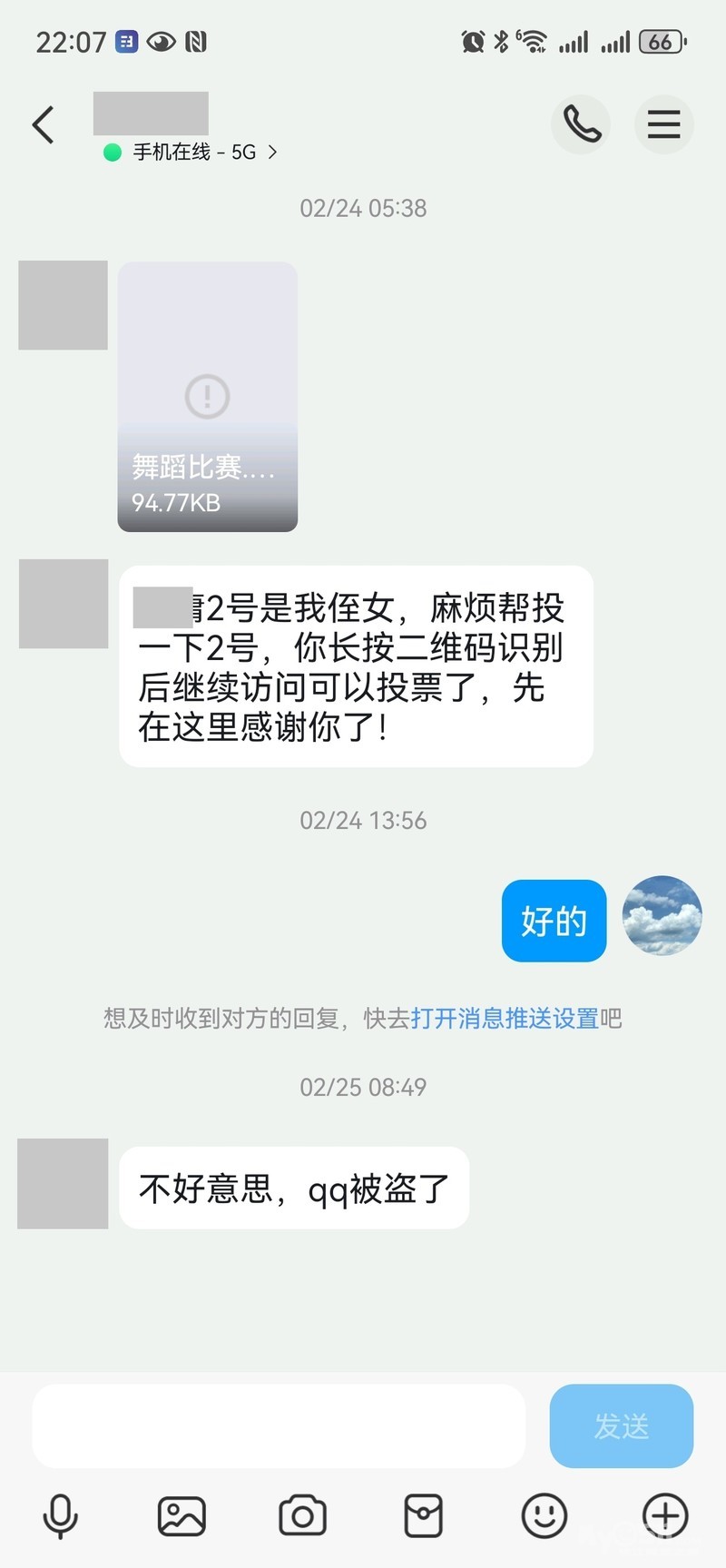Launch the camera to take a photo

point(302,1516)
